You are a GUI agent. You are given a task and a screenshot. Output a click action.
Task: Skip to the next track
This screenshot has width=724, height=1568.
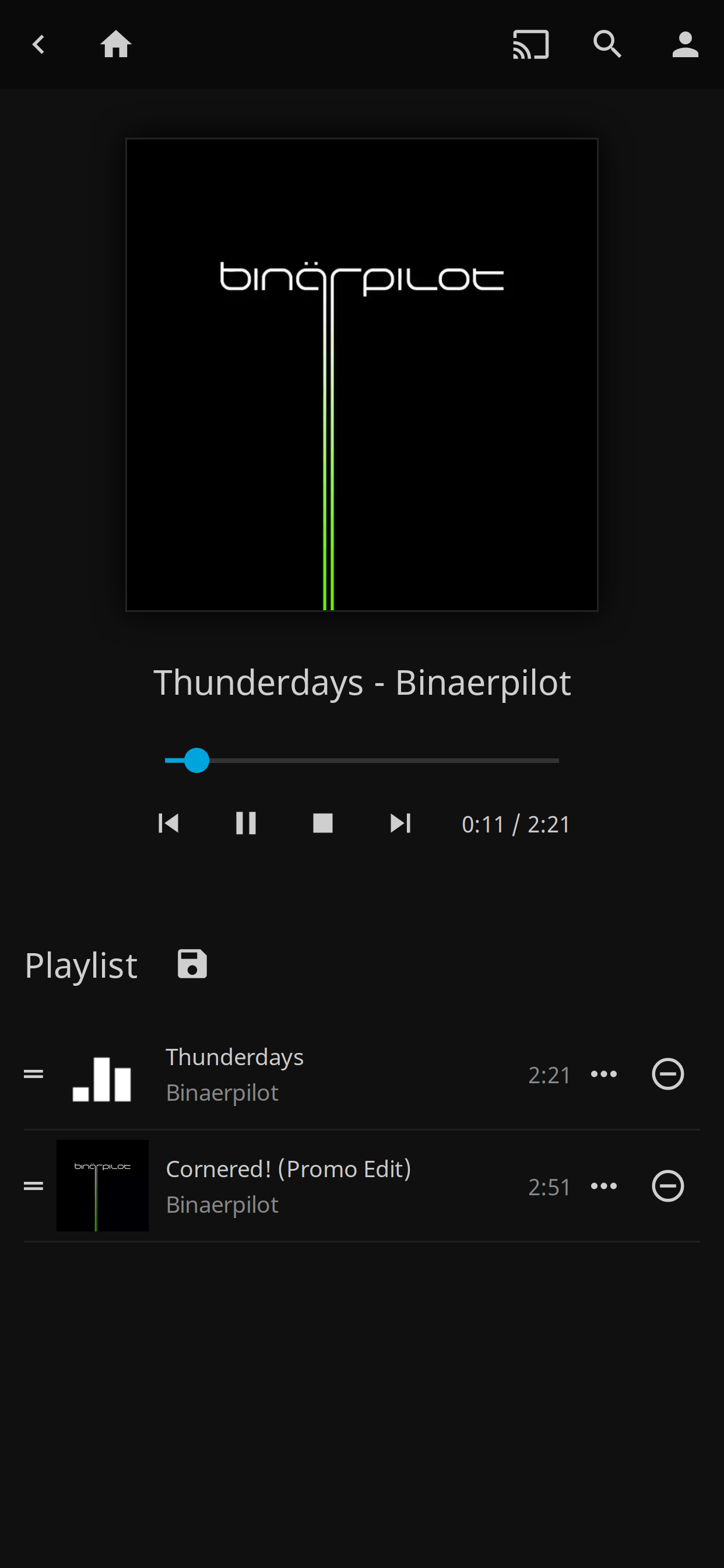point(400,824)
